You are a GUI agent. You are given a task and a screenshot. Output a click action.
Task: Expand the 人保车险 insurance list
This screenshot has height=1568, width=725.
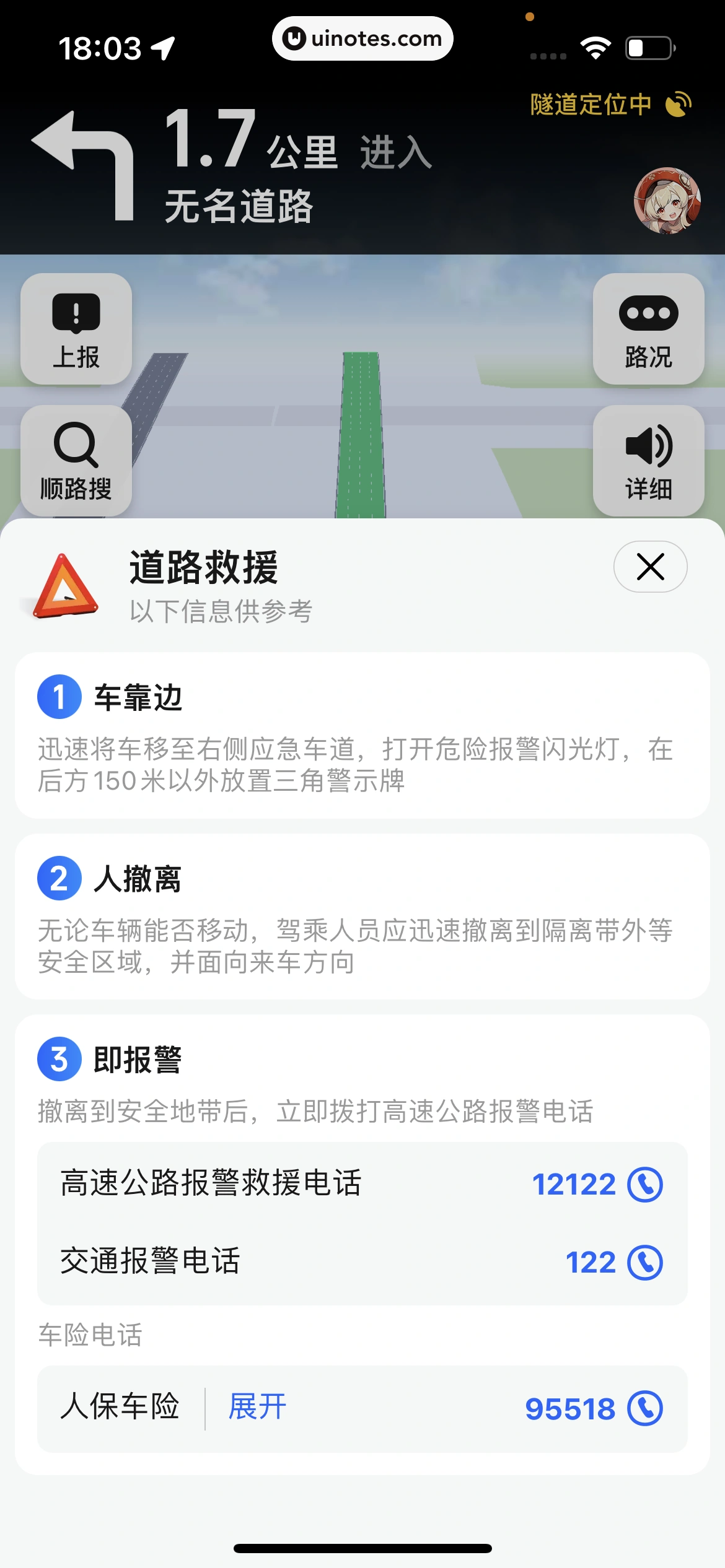(x=257, y=1408)
